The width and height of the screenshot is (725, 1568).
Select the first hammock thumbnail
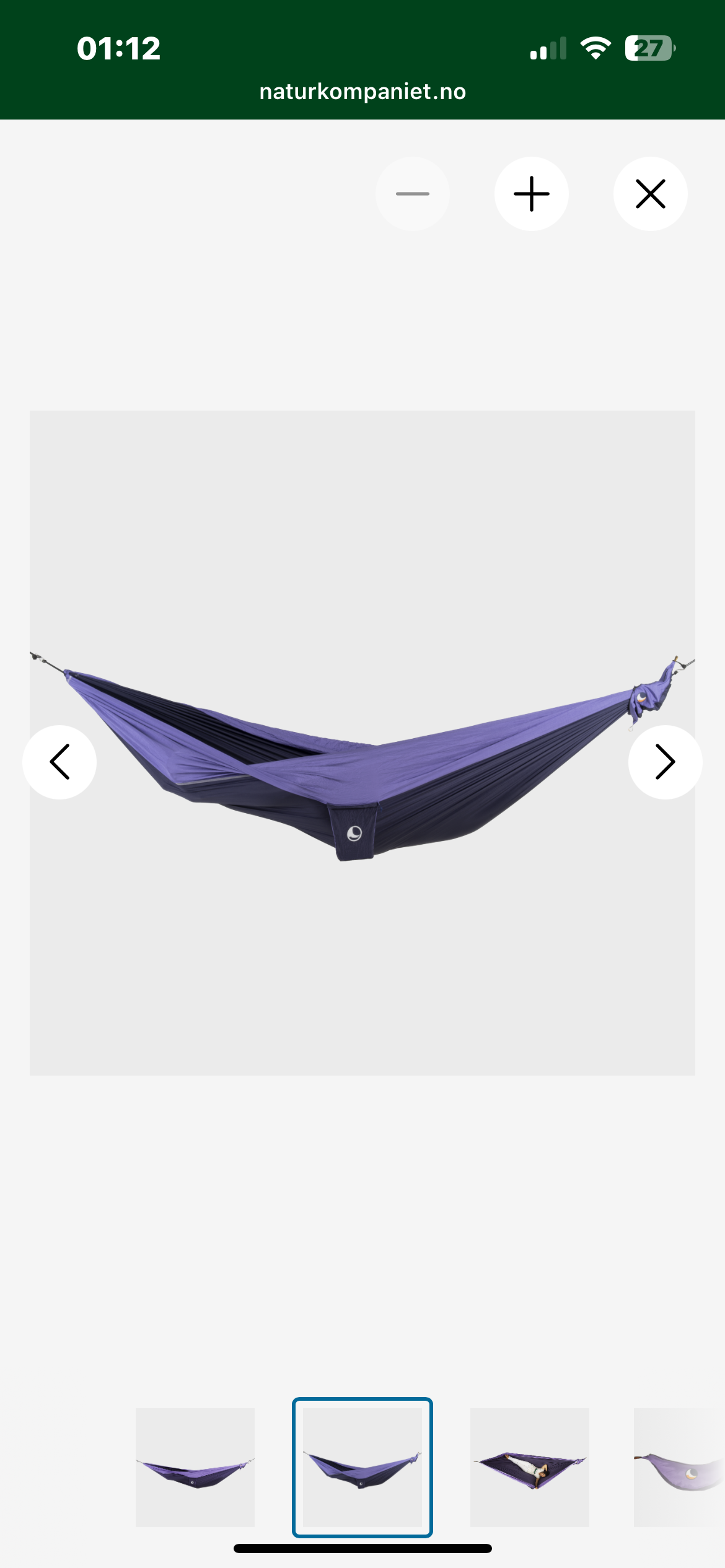[195, 1467]
